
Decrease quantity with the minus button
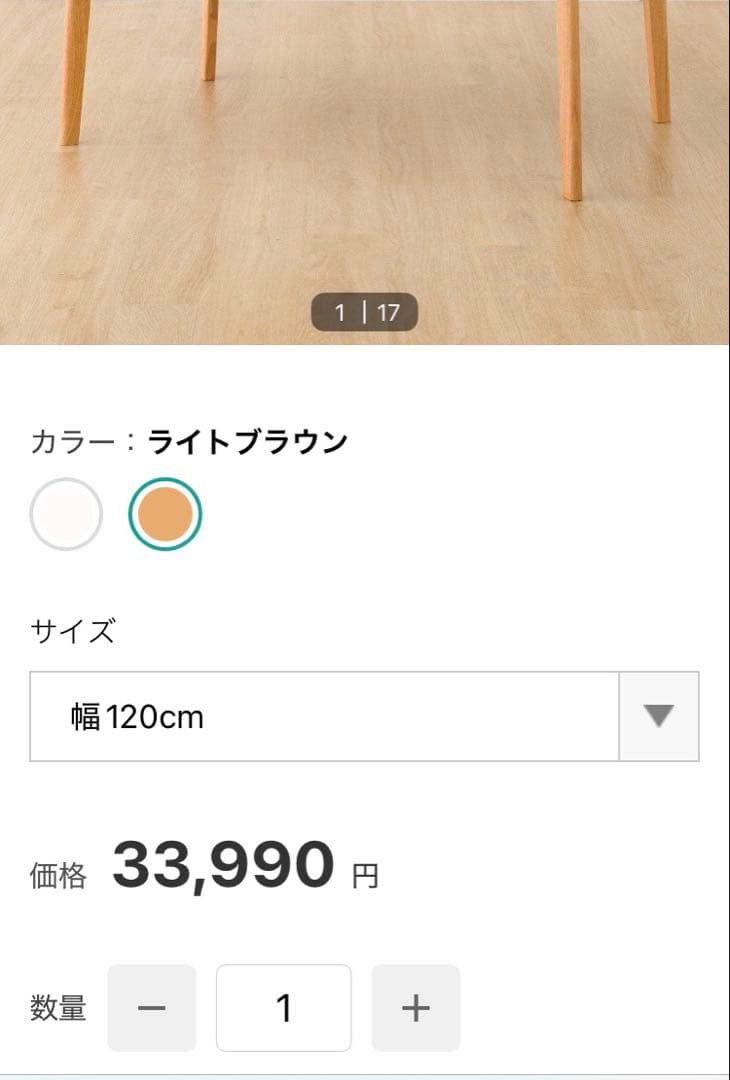151,1008
